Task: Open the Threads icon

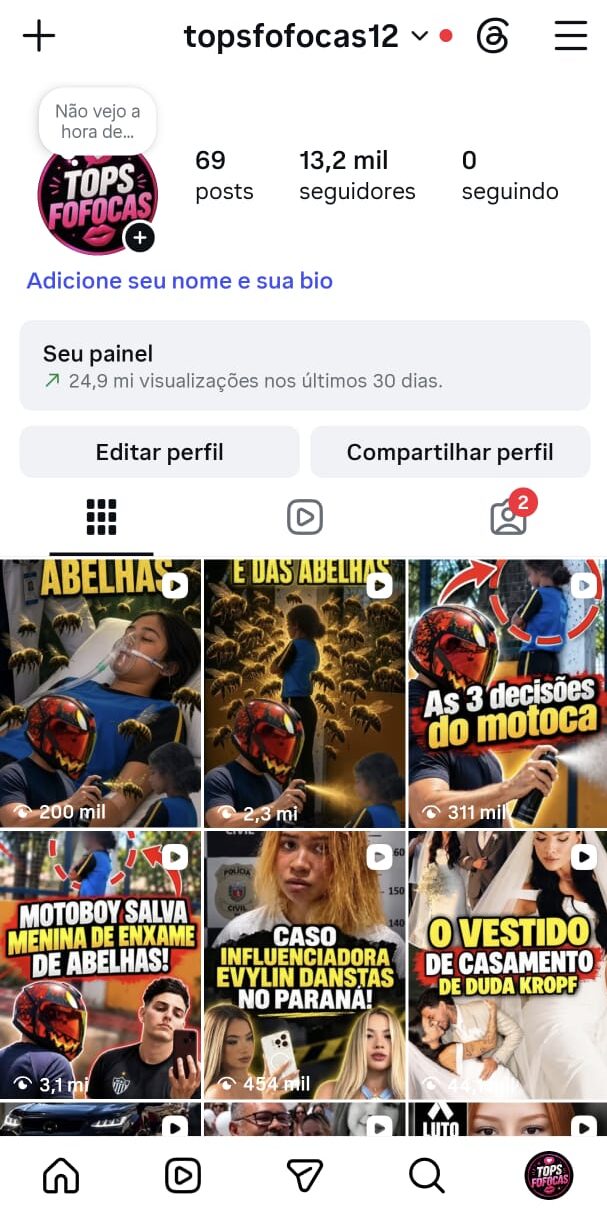Action: pos(493,36)
